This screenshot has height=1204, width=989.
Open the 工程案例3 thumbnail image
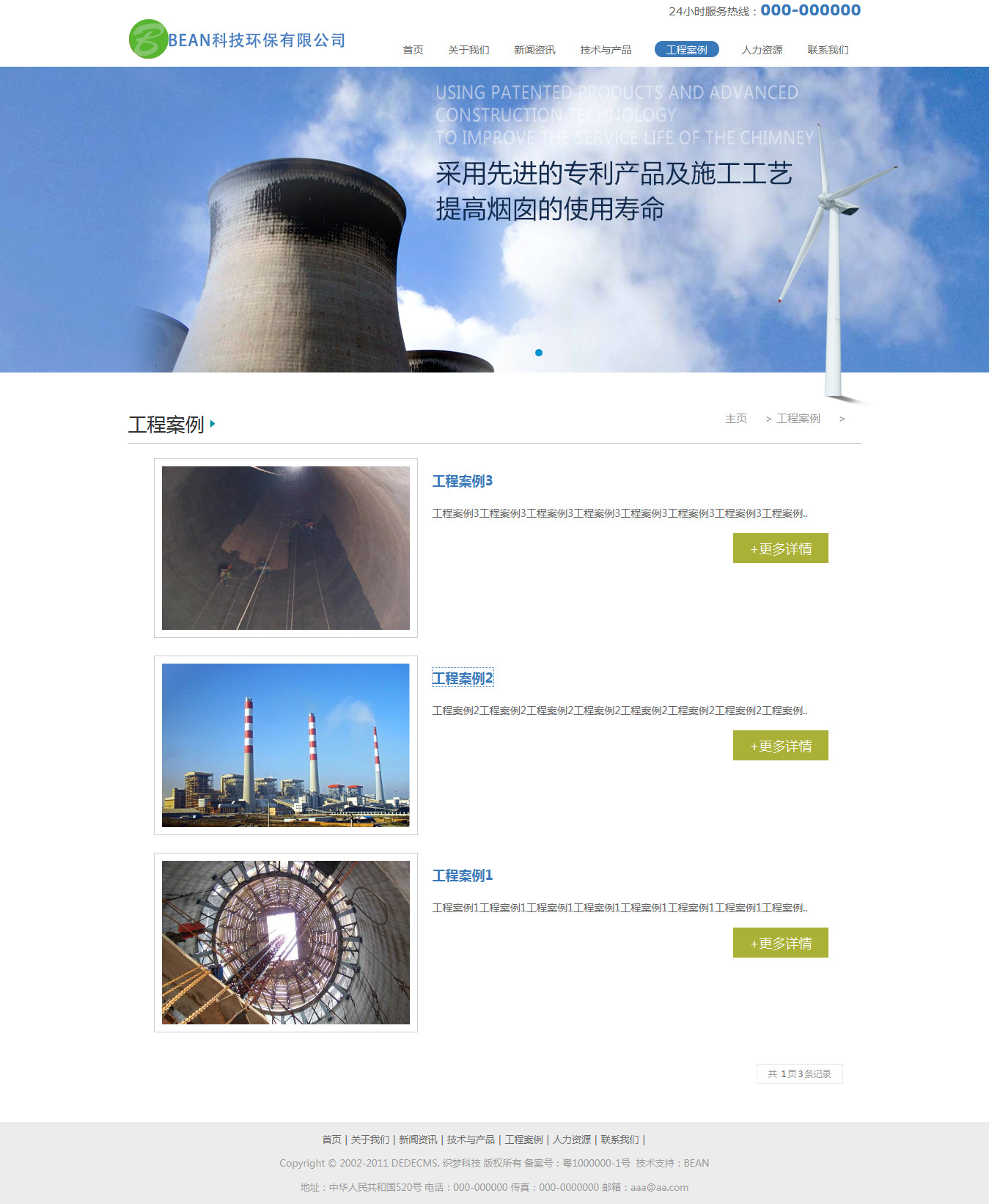(286, 548)
